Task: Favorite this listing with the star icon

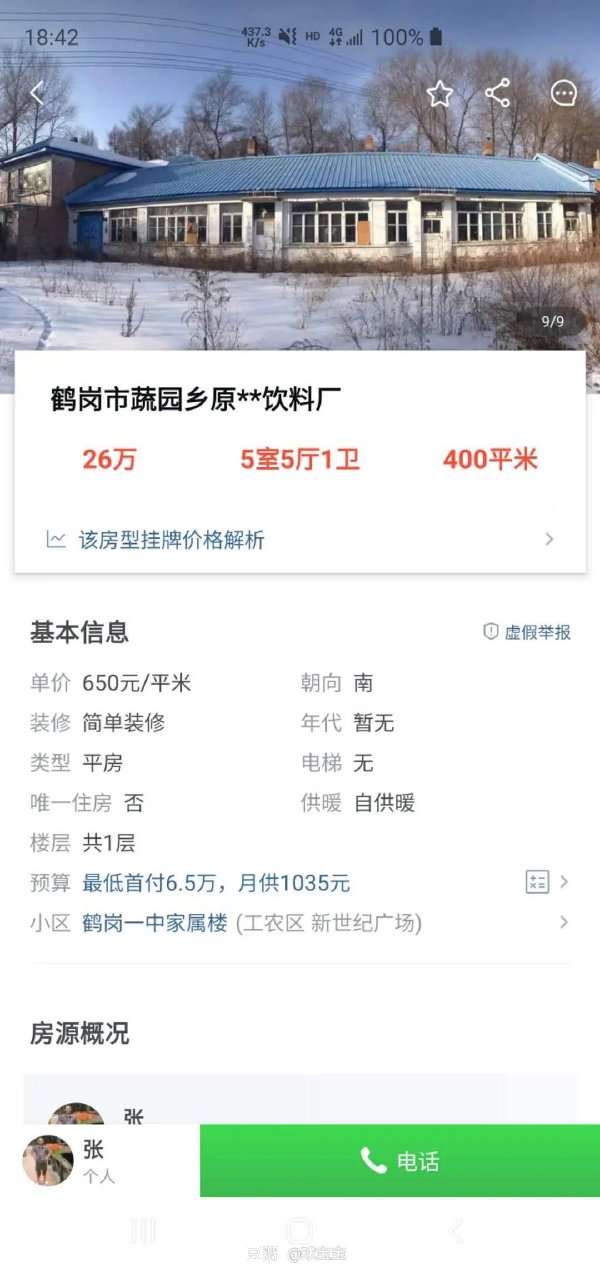Action: [440, 94]
